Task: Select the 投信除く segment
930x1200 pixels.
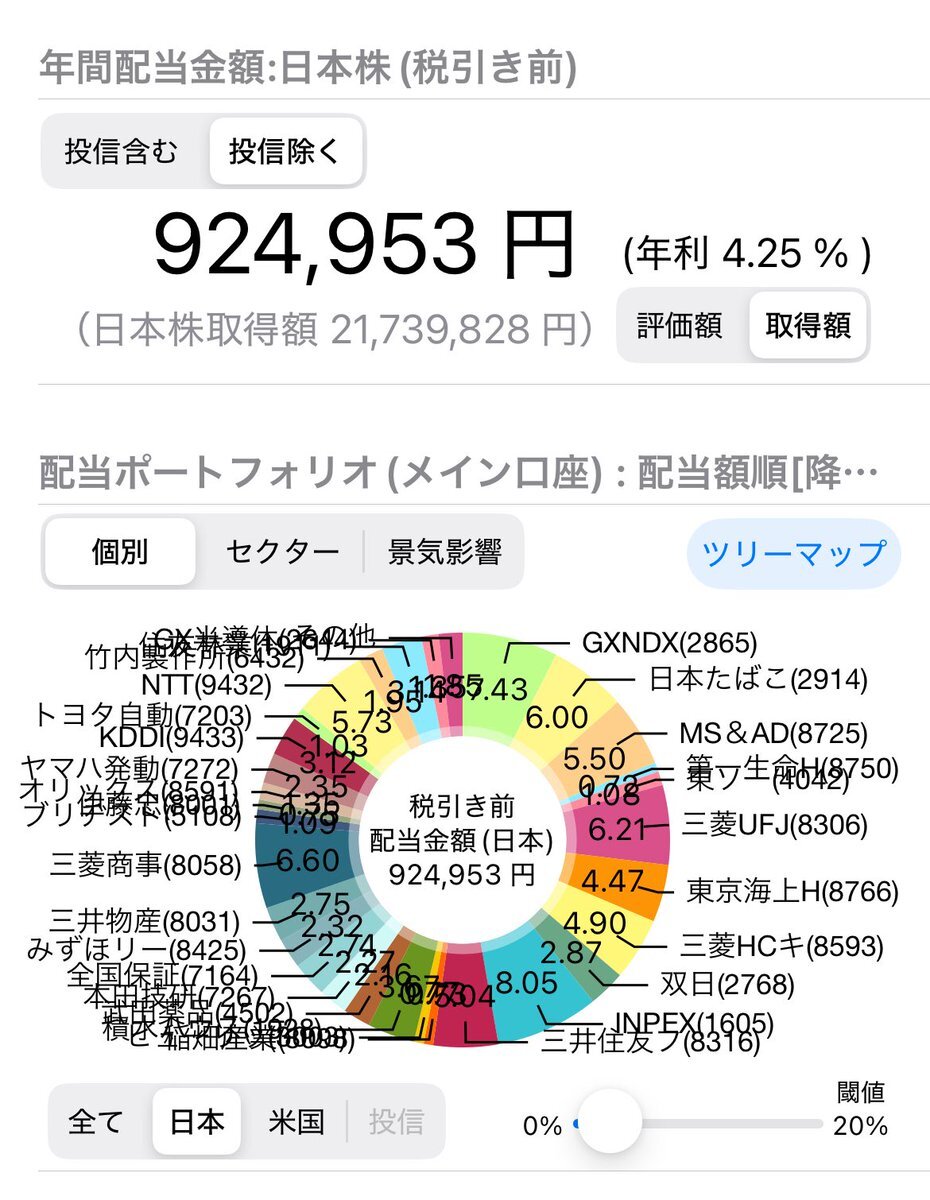Action: 285,152
